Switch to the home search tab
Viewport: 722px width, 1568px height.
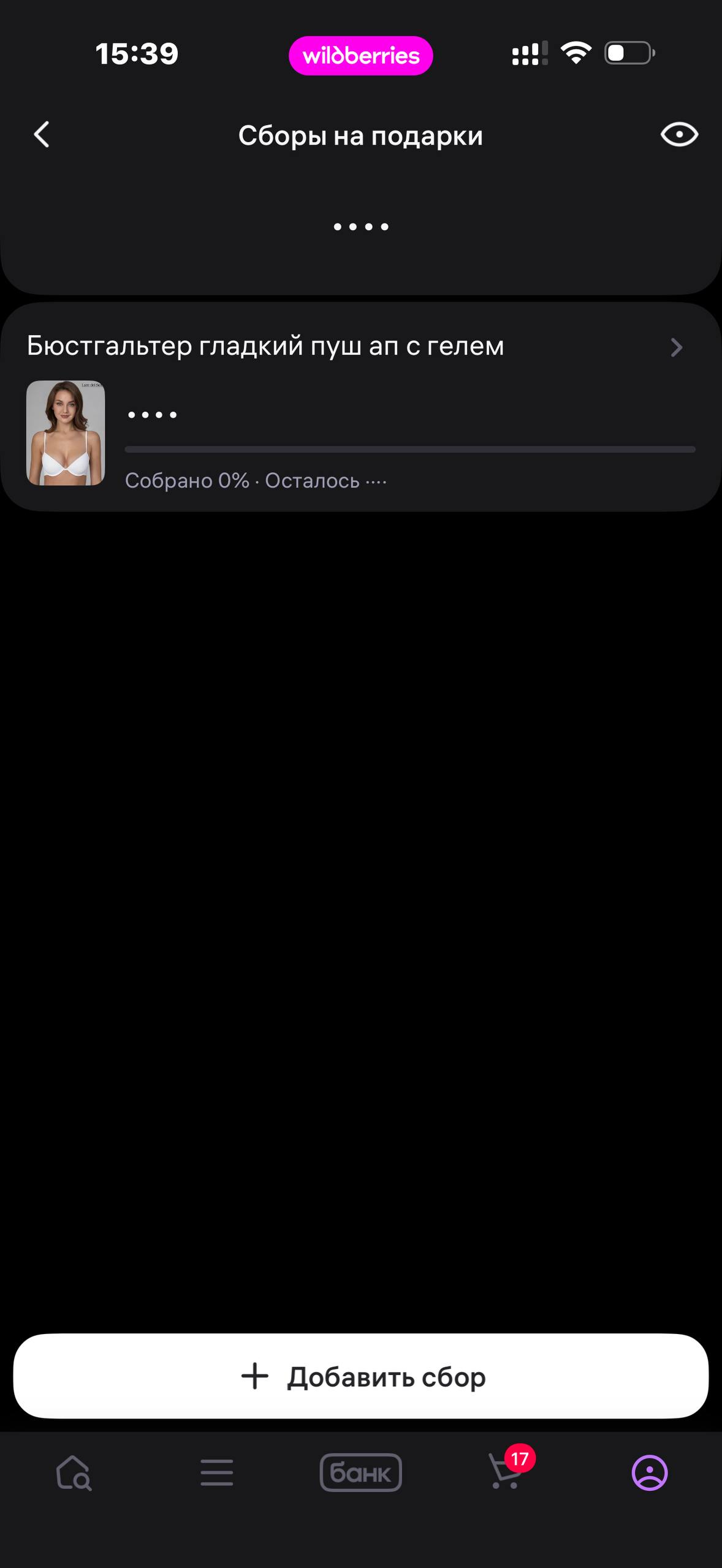pos(73,1473)
